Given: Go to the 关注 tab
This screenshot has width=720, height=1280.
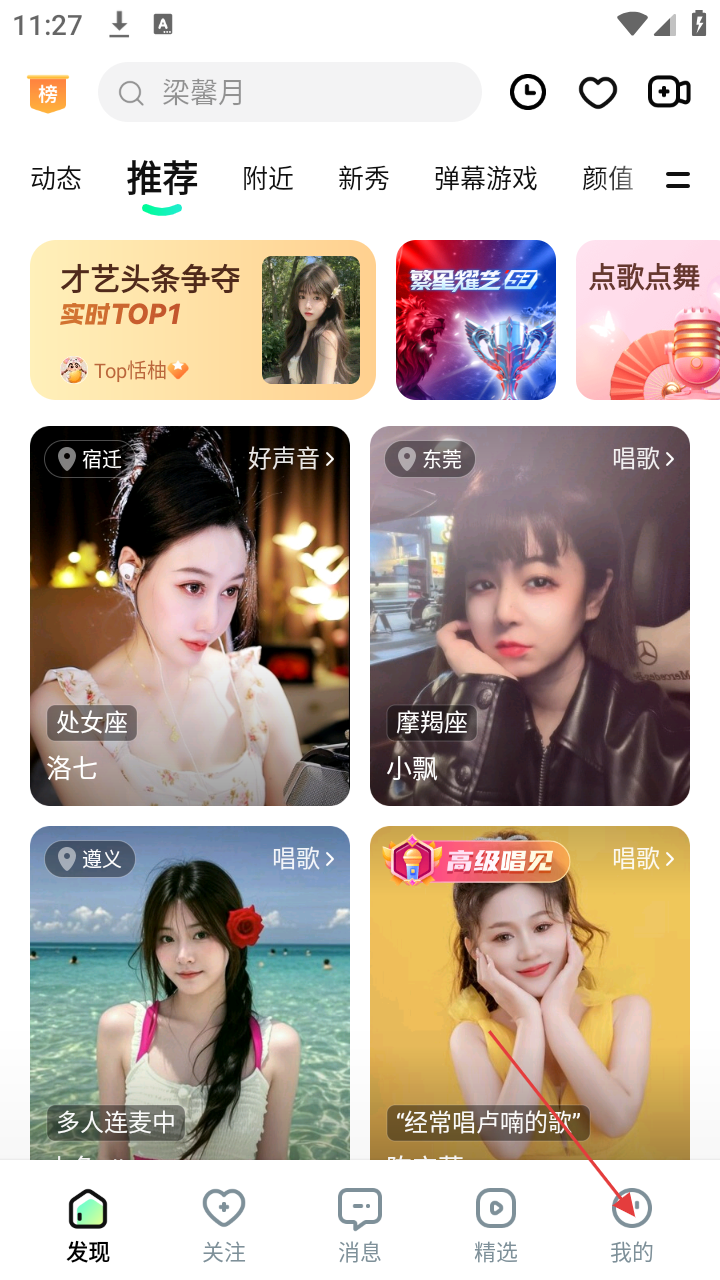Looking at the screenshot, I should point(224,1225).
